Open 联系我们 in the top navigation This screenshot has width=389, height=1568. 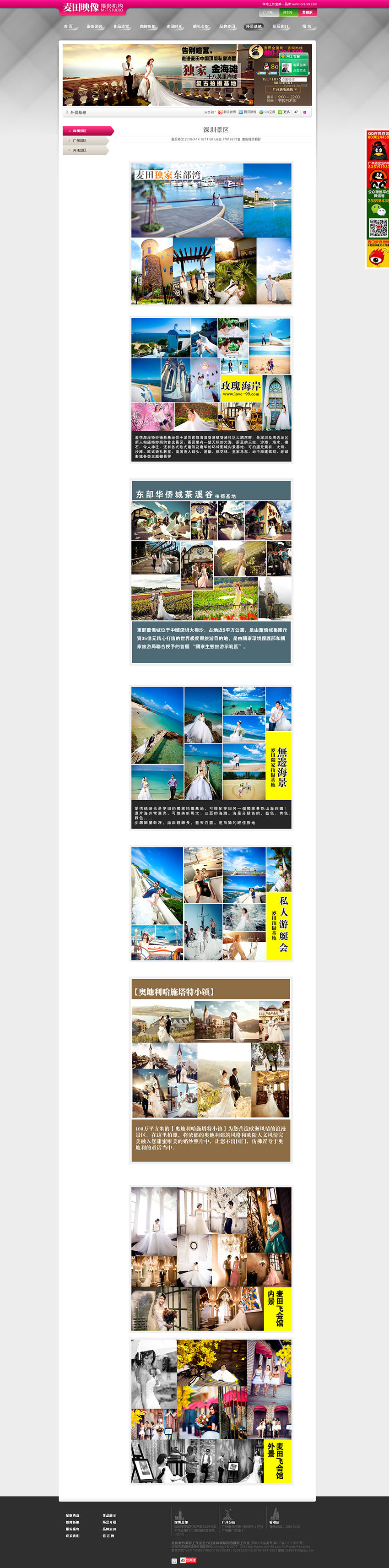pyautogui.click(x=280, y=27)
